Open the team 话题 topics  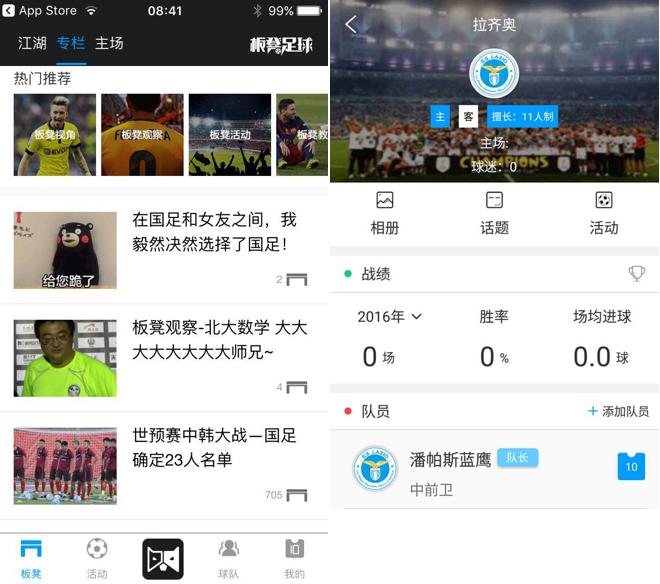tap(494, 213)
